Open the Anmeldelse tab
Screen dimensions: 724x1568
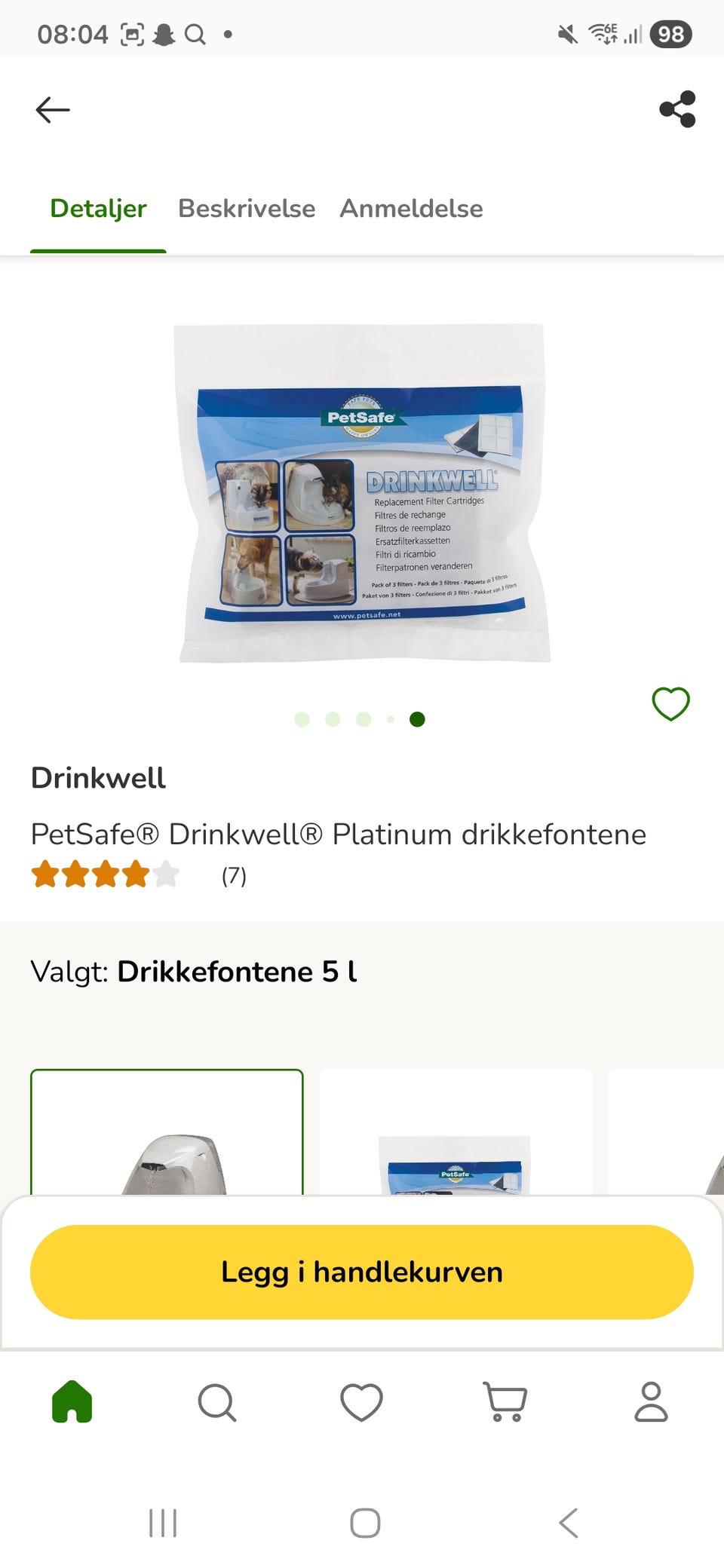411,209
